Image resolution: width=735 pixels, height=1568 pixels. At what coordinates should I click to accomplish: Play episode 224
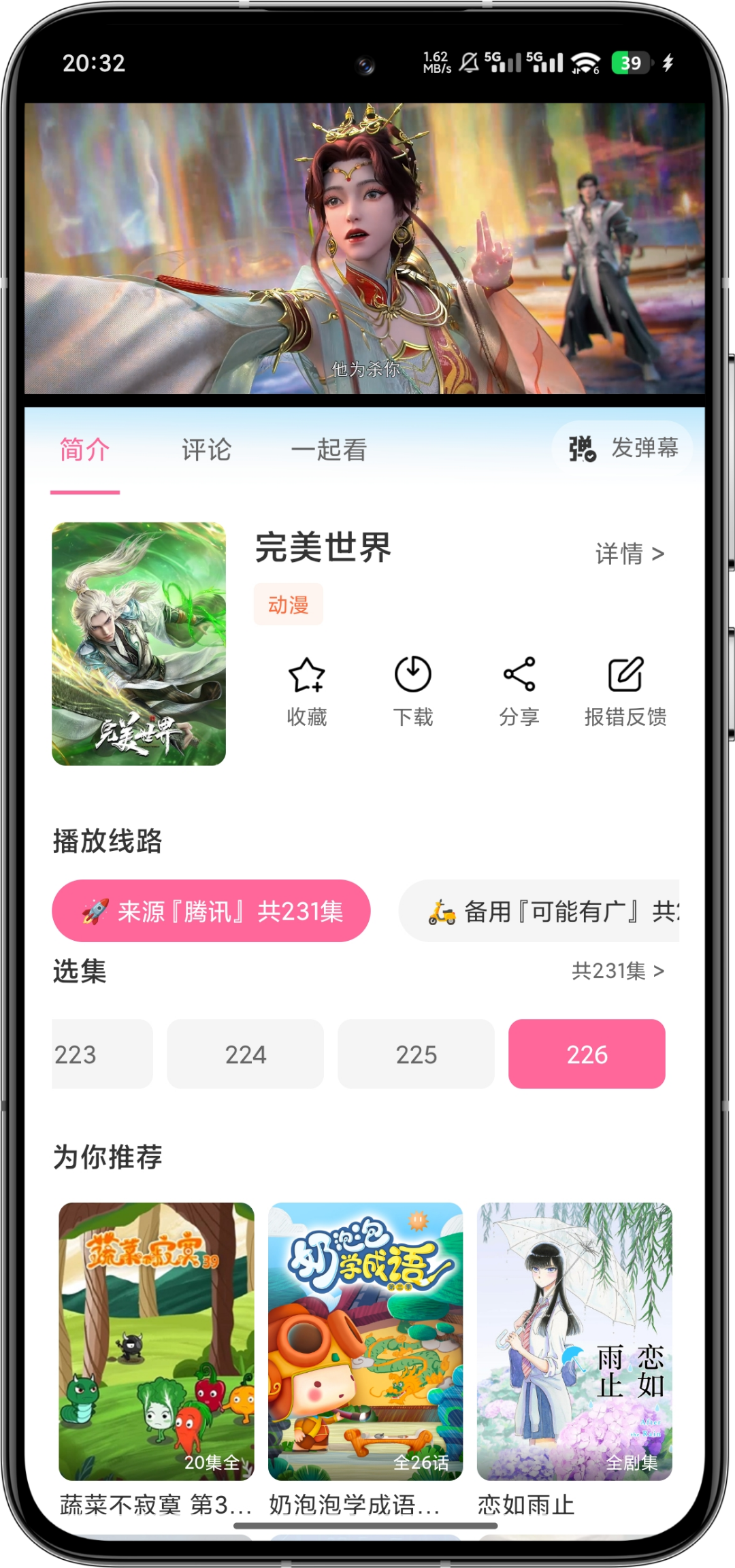245,1054
